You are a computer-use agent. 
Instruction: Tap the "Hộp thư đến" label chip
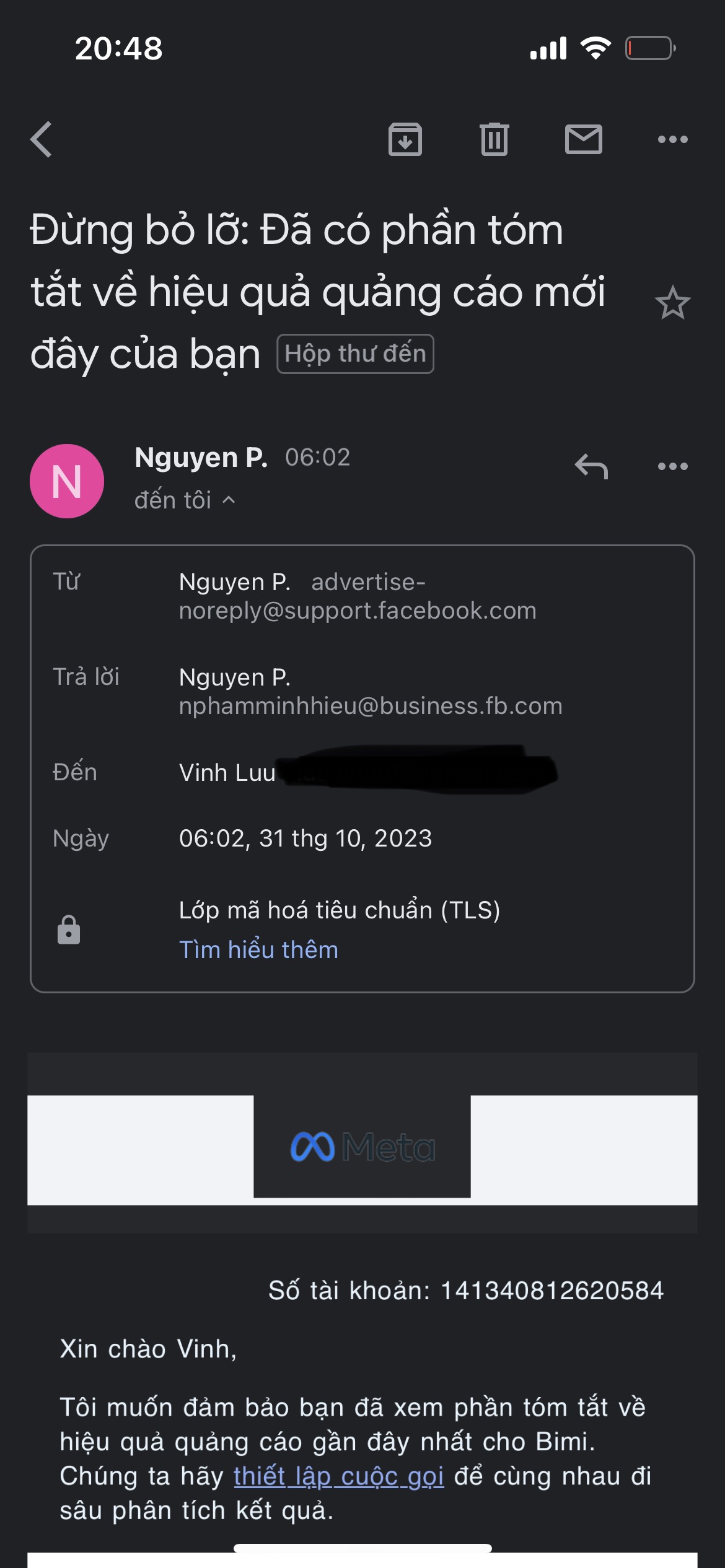pyautogui.click(x=355, y=354)
